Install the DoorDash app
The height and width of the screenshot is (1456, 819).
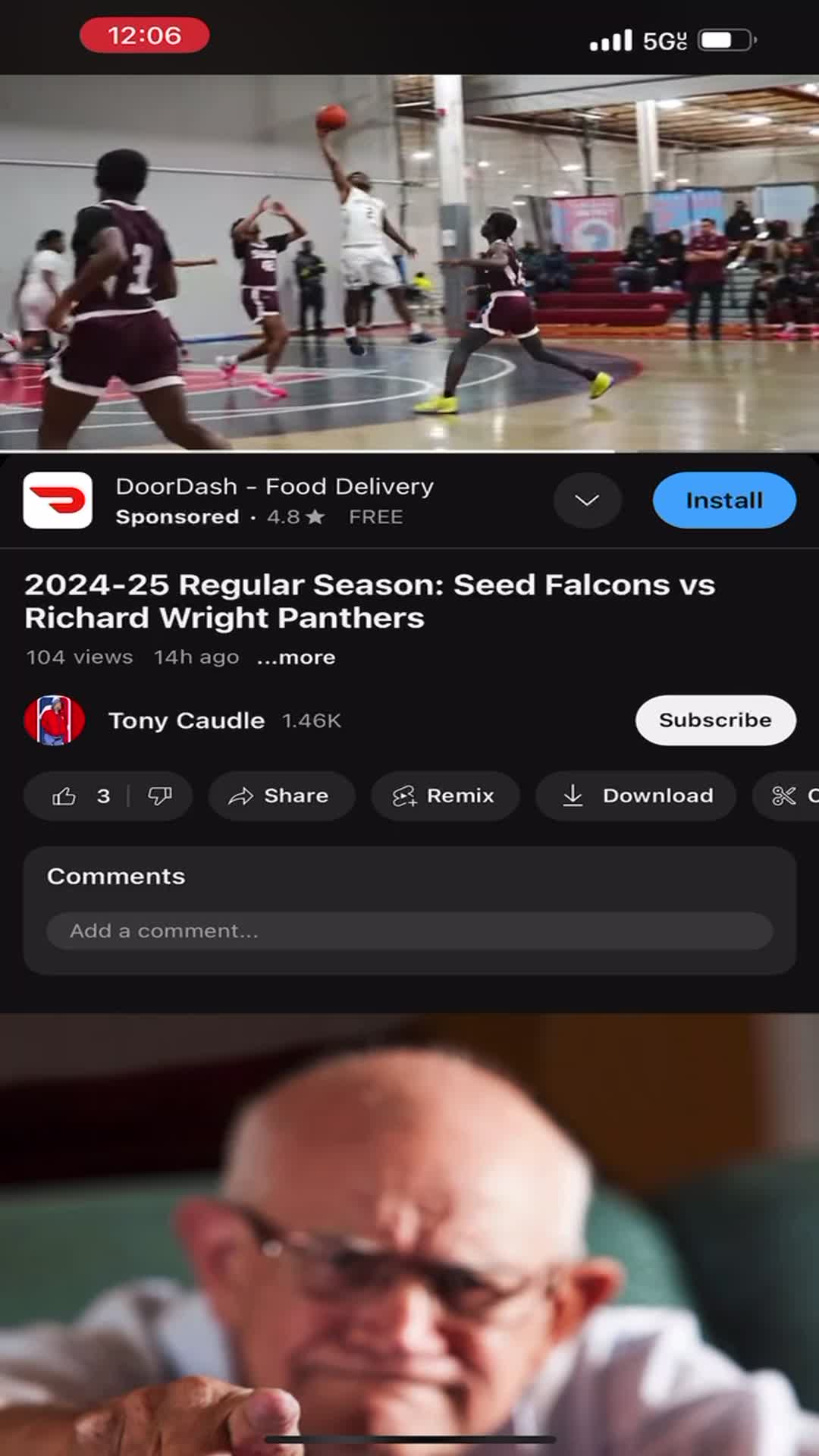pyautogui.click(x=723, y=500)
